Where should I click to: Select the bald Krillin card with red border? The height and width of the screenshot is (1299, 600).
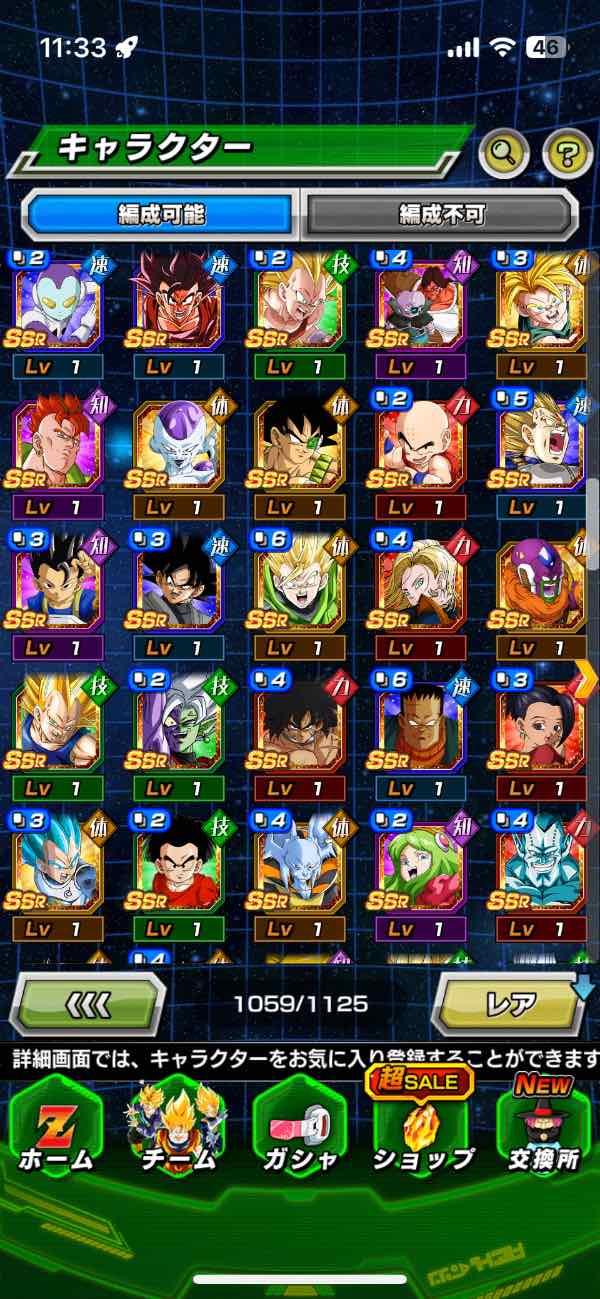[422, 447]
